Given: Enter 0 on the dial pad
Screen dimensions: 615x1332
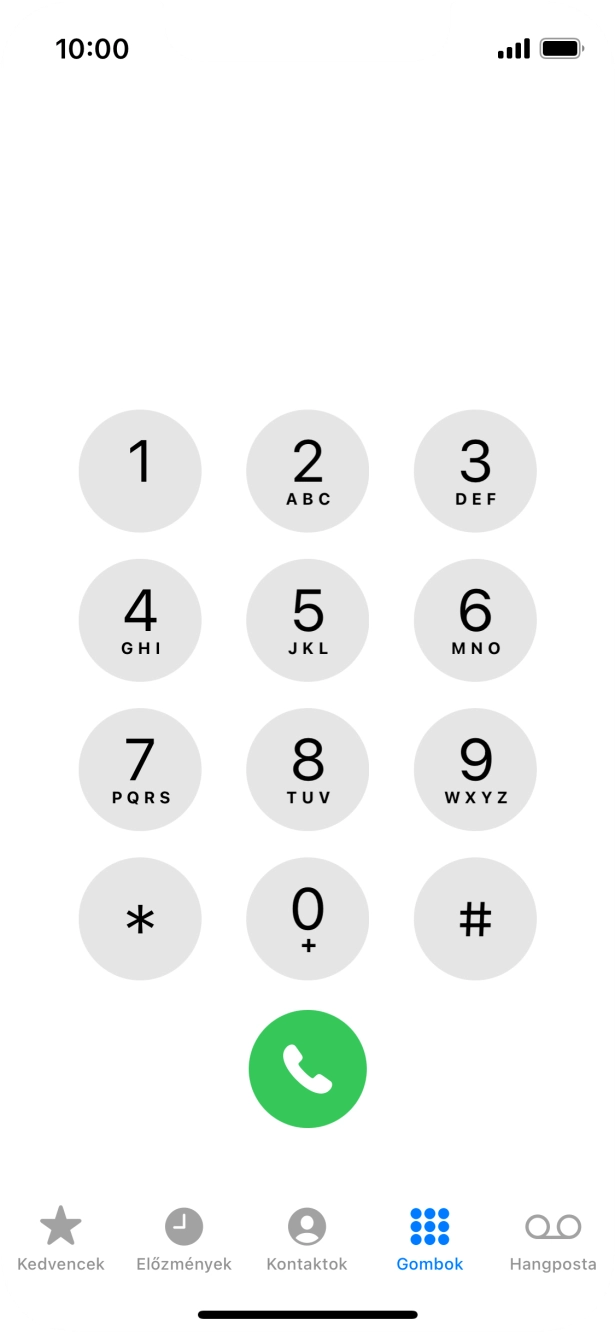Looking at the screenshot, I should (308, 919).
